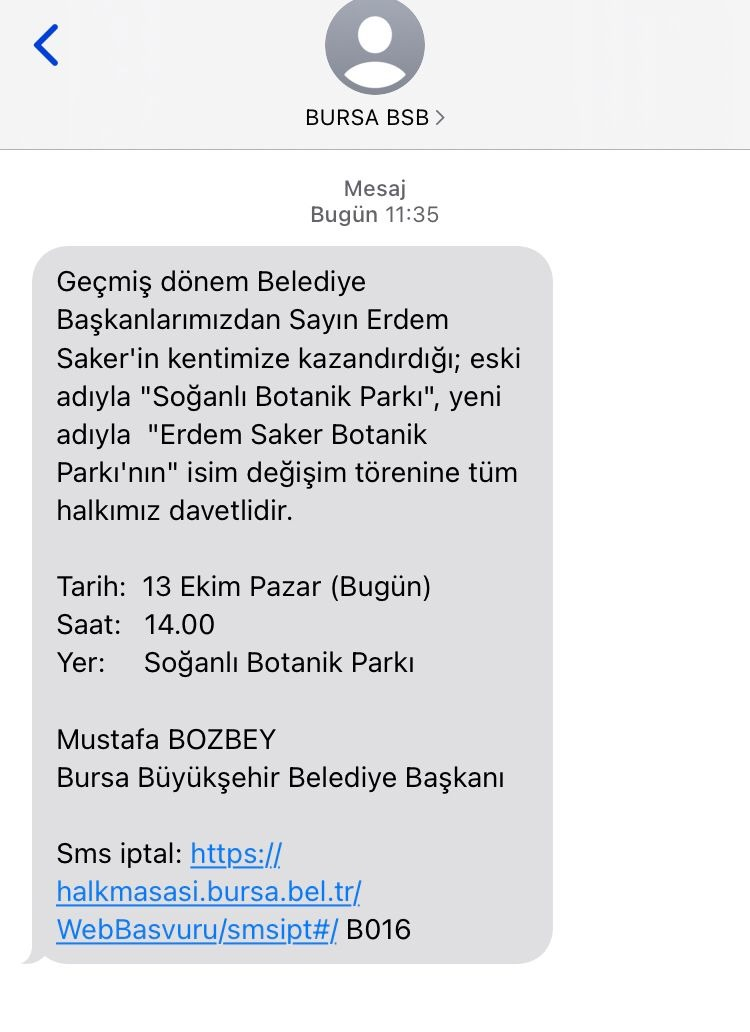750x1032 pixels.
Task: Go back to the messages list
Action: pos(46,46)
